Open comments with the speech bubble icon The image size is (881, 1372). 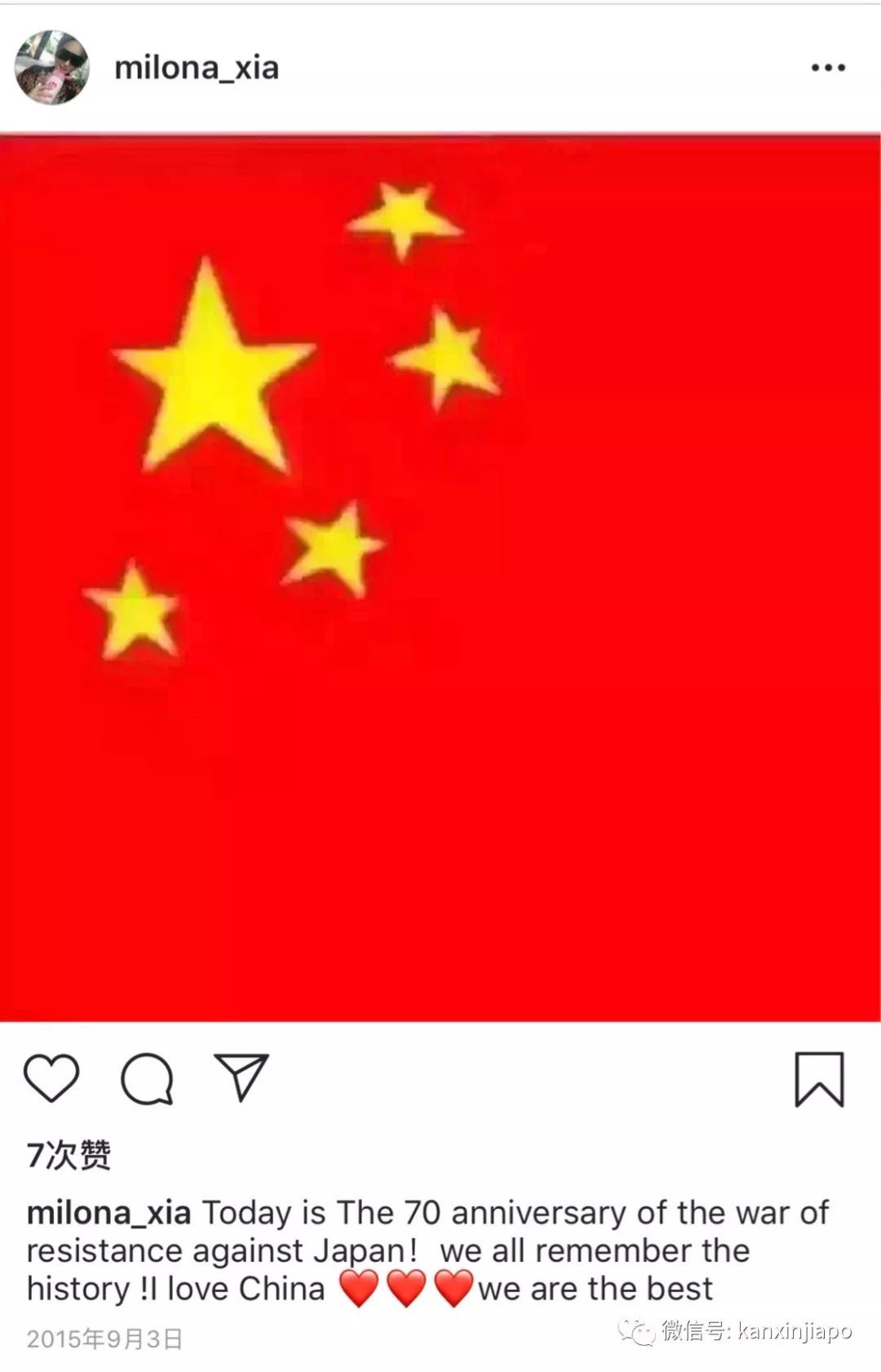(x=147, y=1078)
